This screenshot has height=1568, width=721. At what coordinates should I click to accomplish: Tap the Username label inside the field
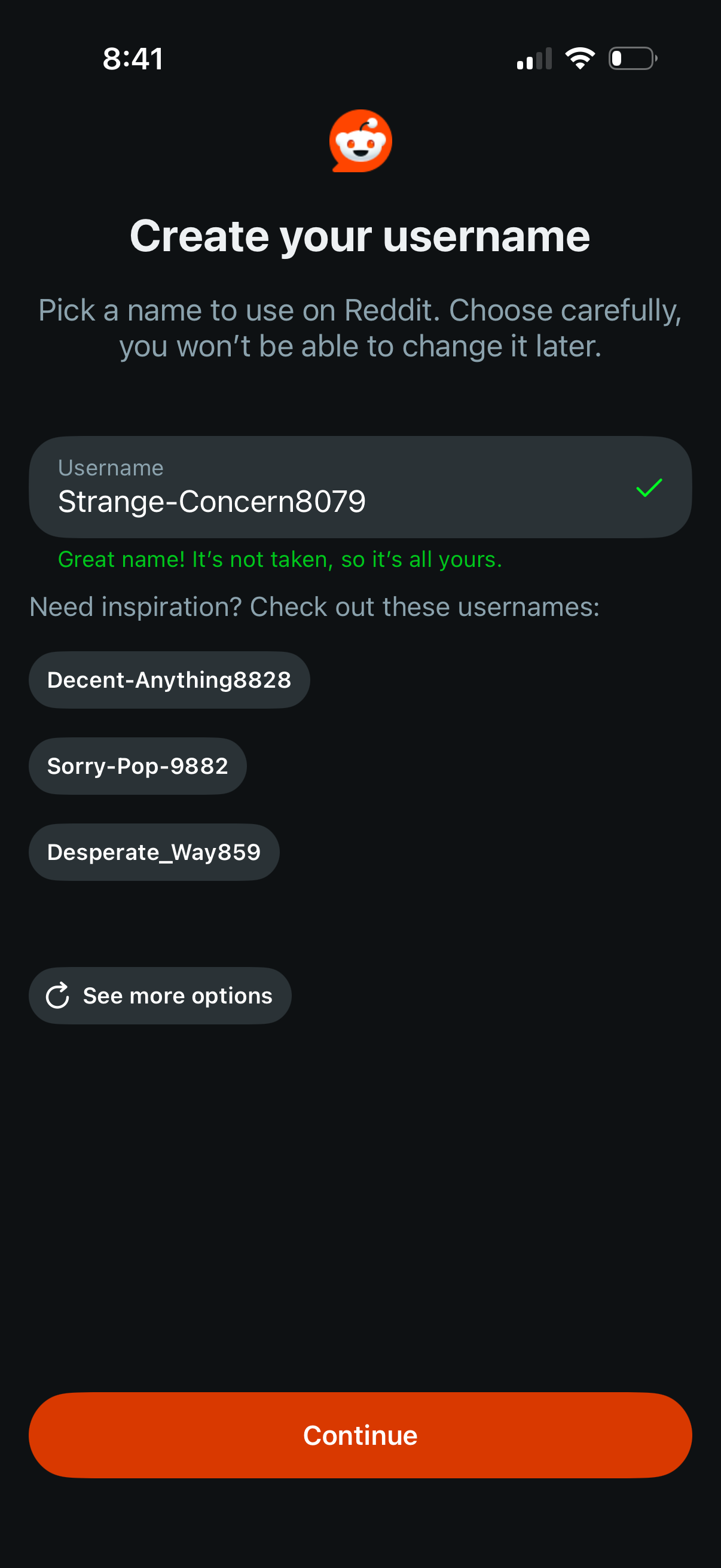point(110,468)
